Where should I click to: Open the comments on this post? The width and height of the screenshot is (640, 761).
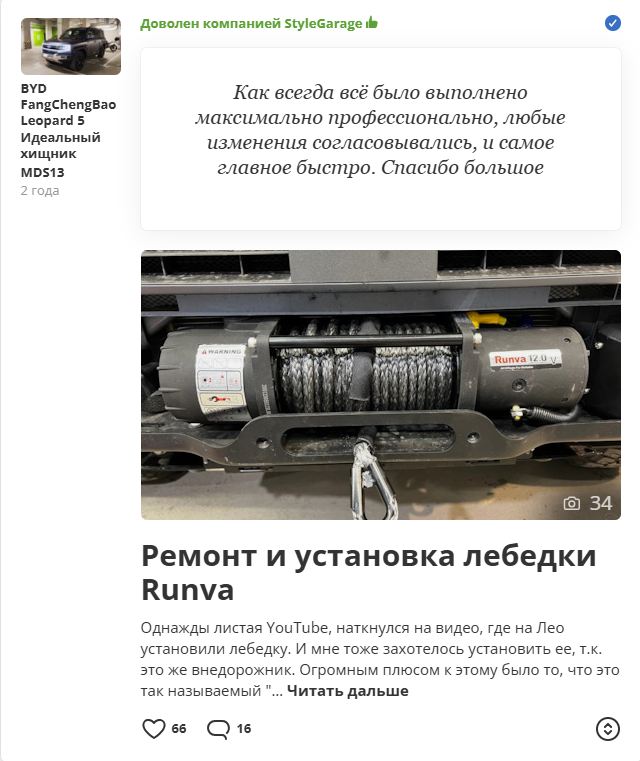[218, 729]
